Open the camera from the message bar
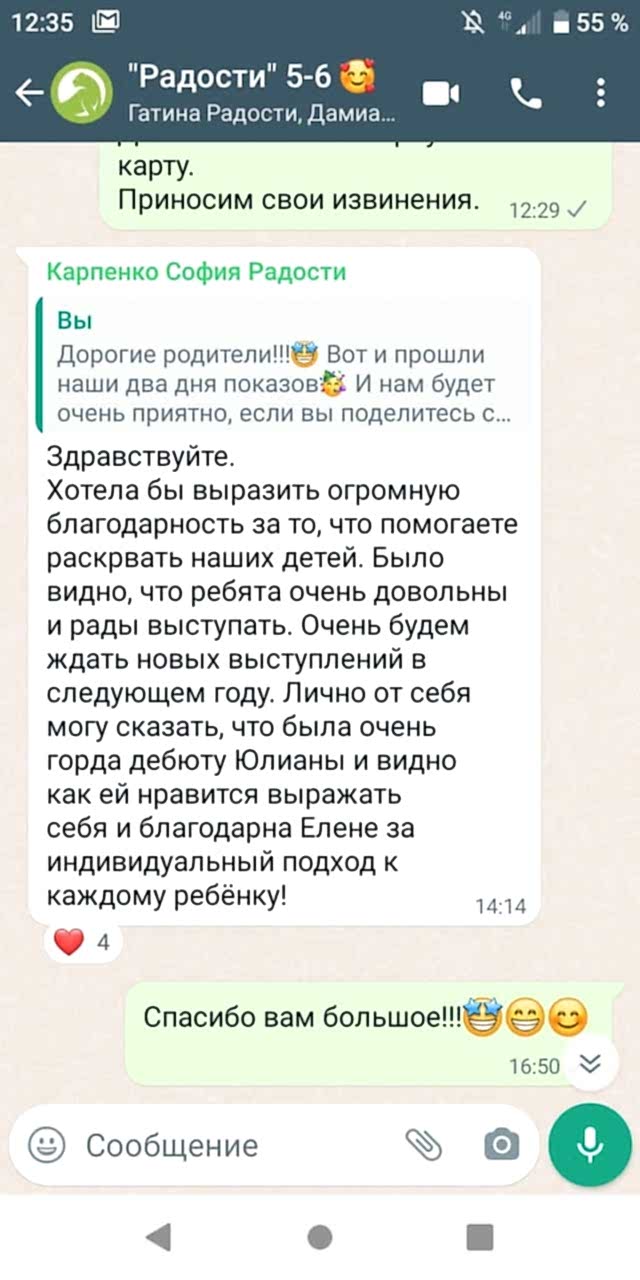The height and width of the screenshot is (1280, 640). click(502, 1144)
